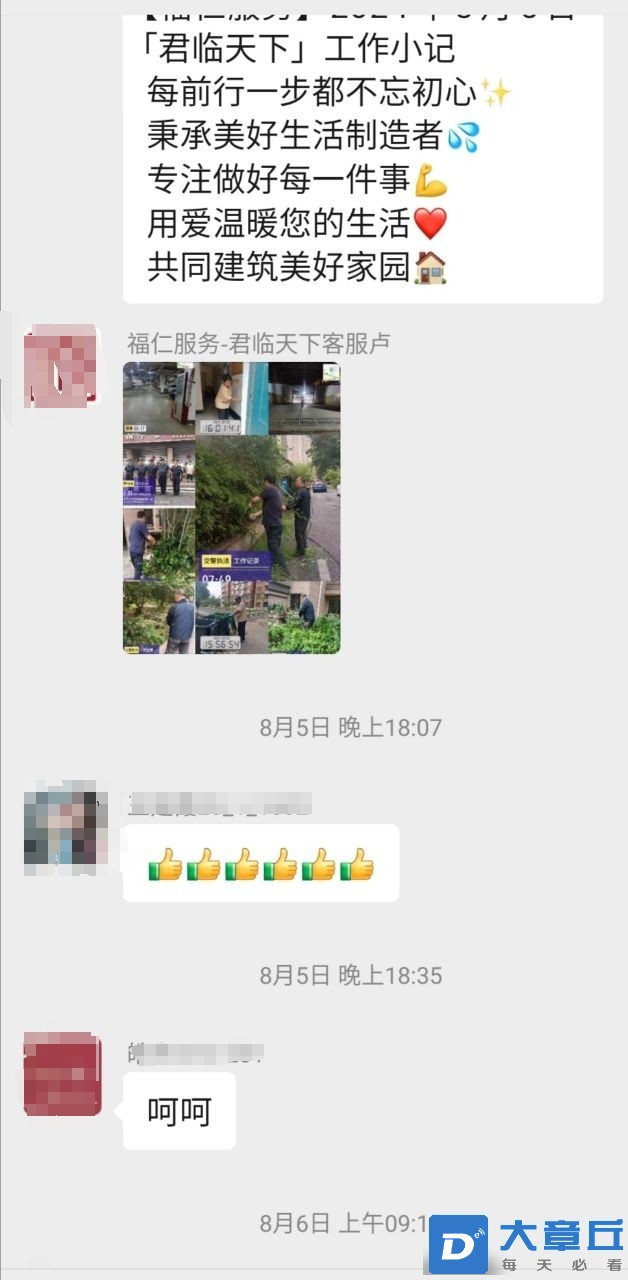628x1280 pixels.
Task: Tap the avatar of 福仁服务-君临天下客服卢
Action: 62,365
